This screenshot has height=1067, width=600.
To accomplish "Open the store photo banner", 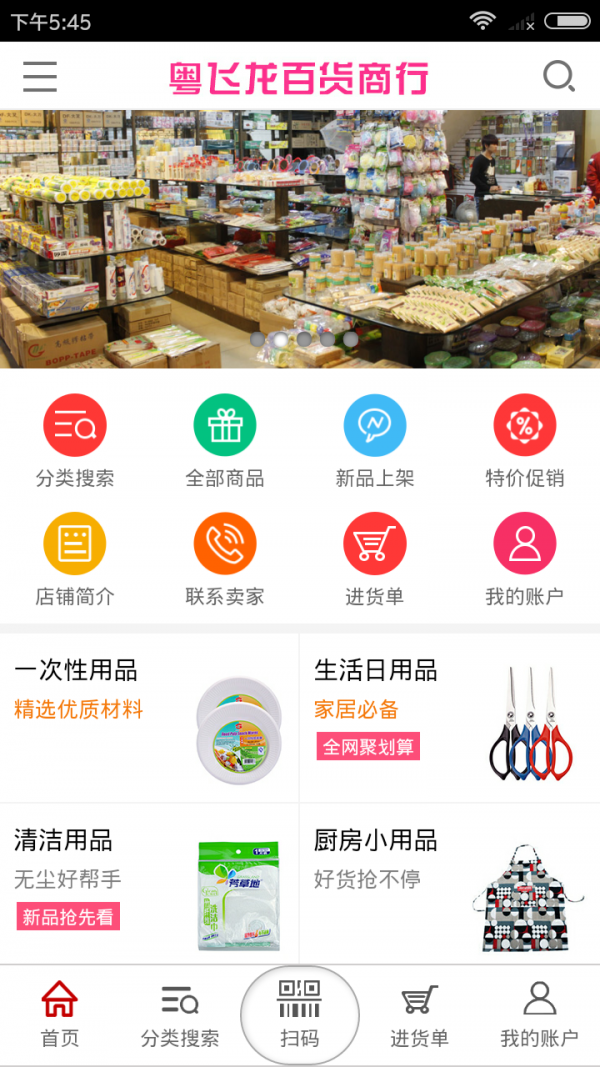I will click(300, 239).
